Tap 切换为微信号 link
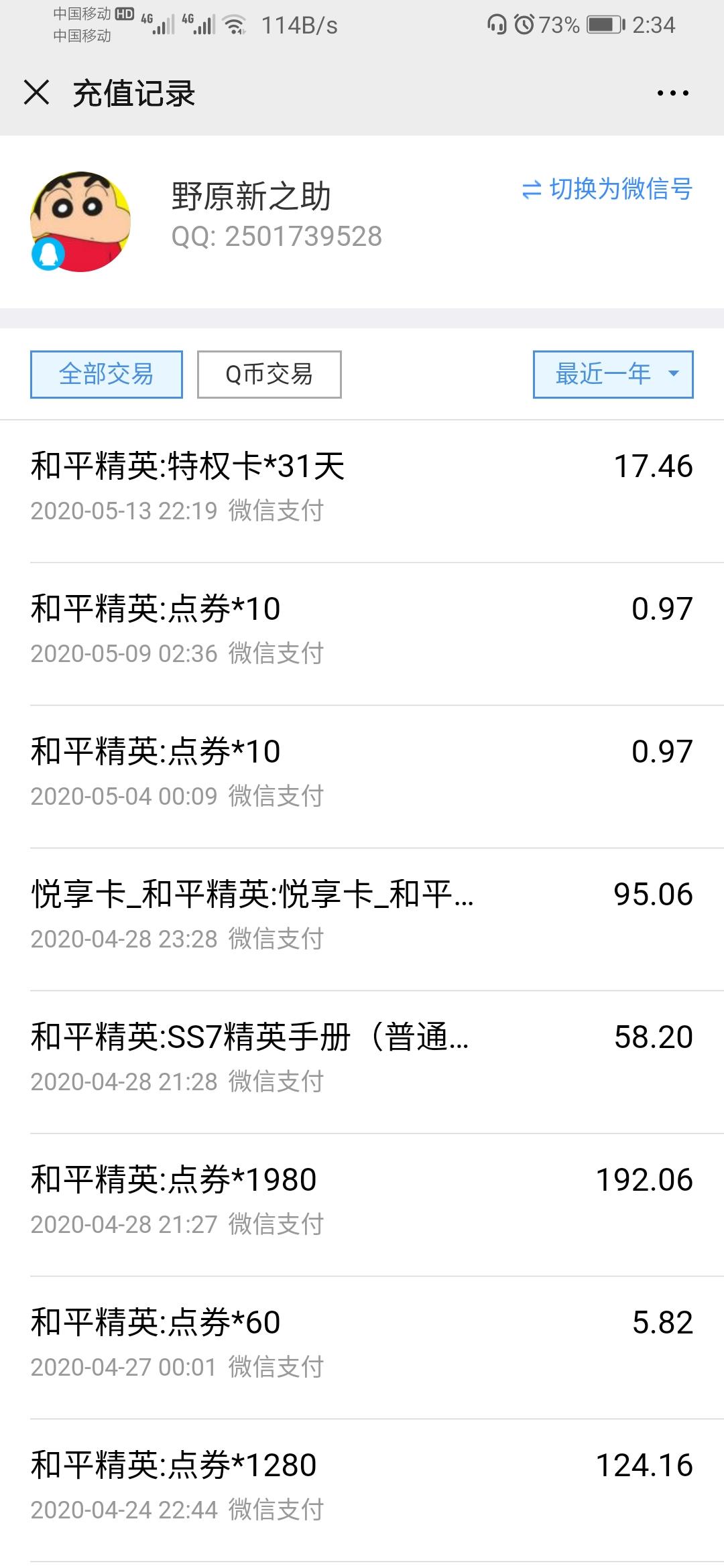724x1568 pixels. click(x=607, y=189)
